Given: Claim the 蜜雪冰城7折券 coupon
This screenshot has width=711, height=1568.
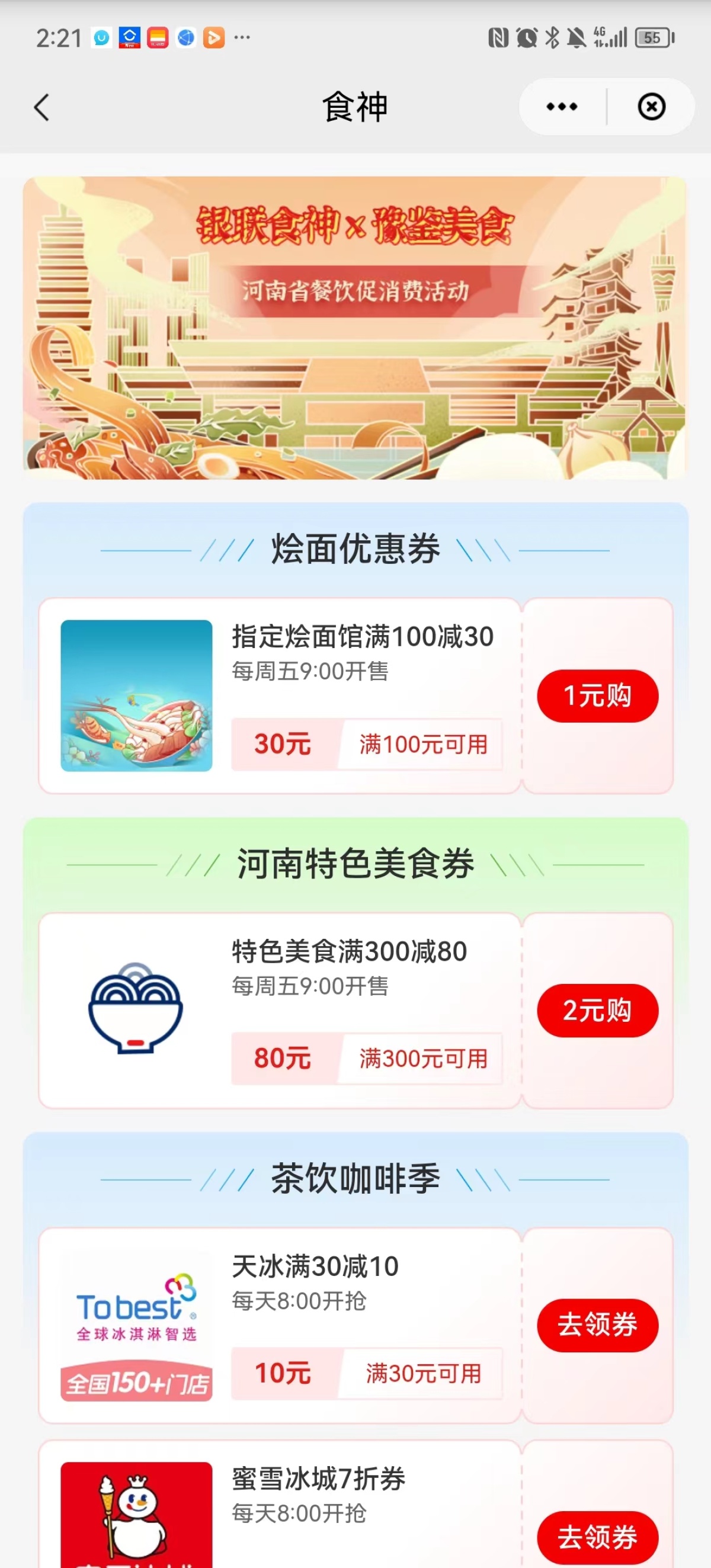Looking at the screenshot, I should click(x=597, y=1536).
